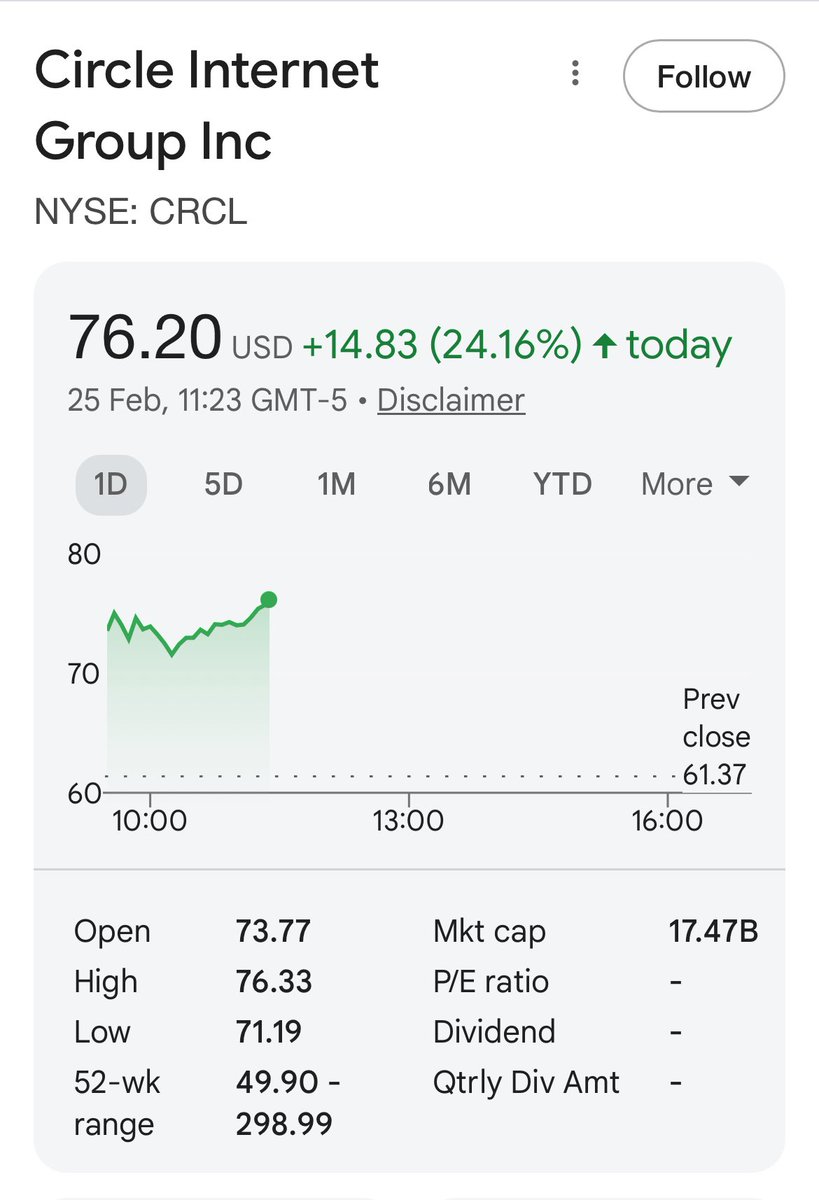This screenshot has width=819, height=1200.
Task: View the YTD chart range
Action: (x=562, y=484)
